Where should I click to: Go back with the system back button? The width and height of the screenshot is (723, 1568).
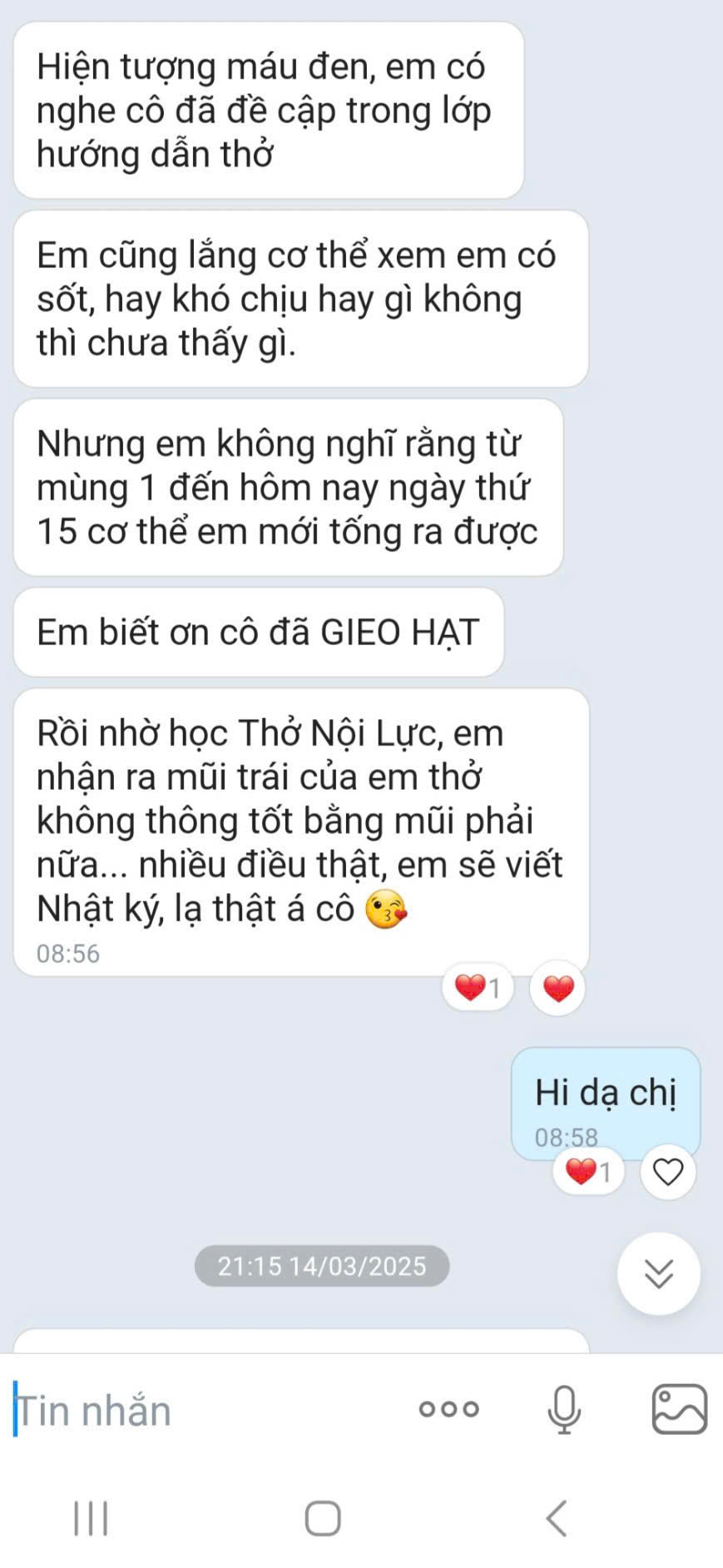[x=557, y=1518]
